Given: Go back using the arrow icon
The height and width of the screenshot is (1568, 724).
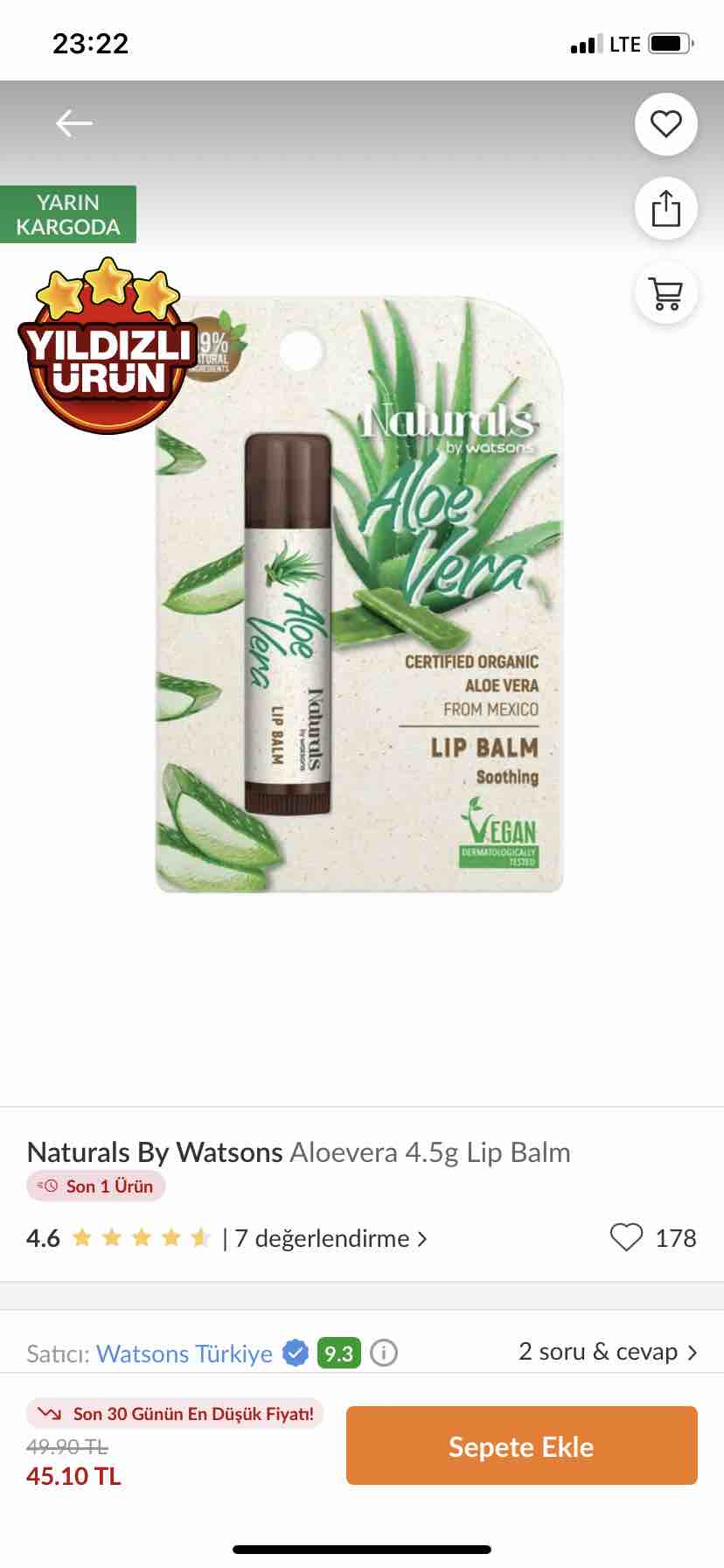Looking at the screenshot, I should 74,123.
